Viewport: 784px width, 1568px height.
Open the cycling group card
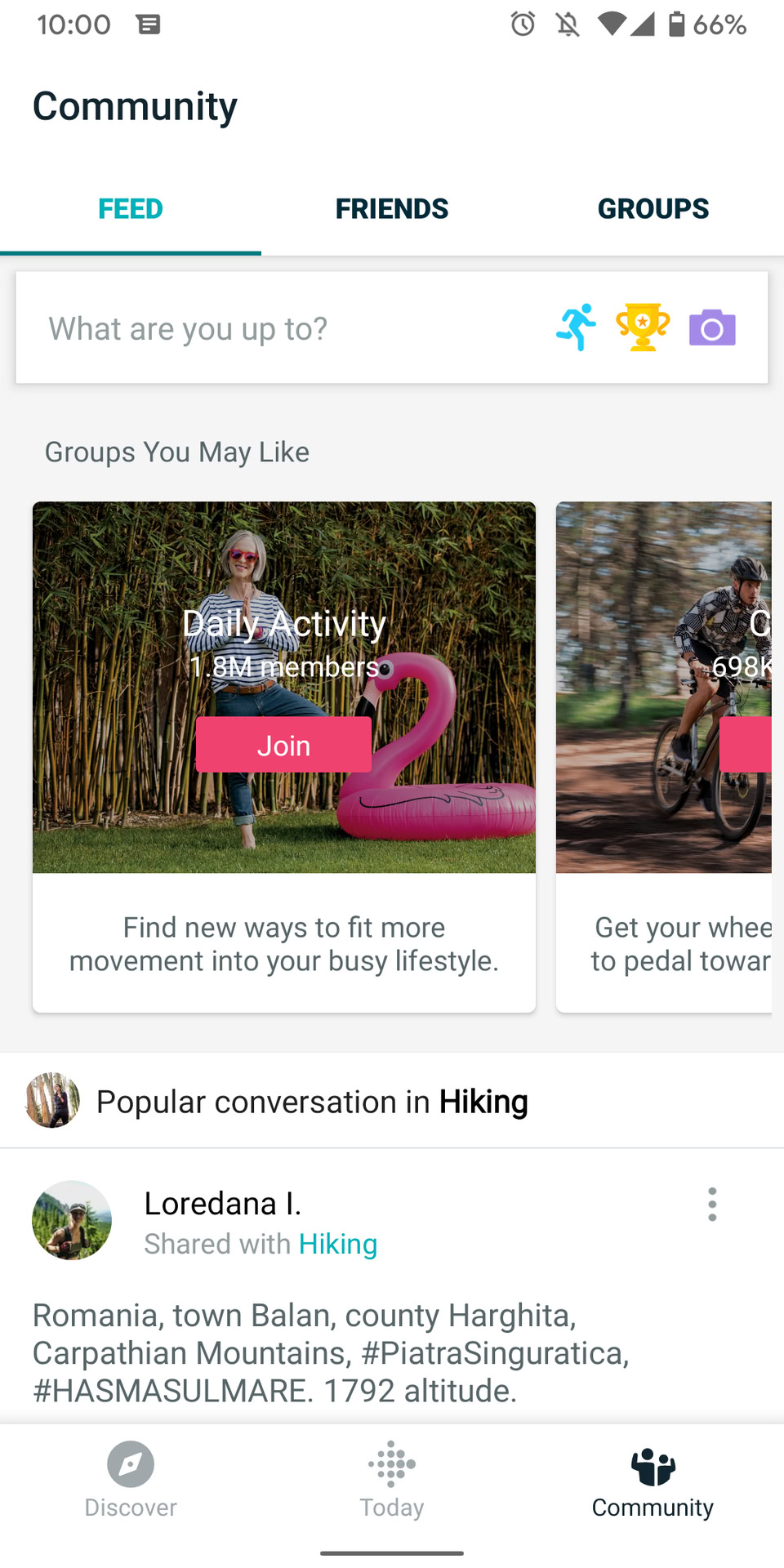click(664, 757)
